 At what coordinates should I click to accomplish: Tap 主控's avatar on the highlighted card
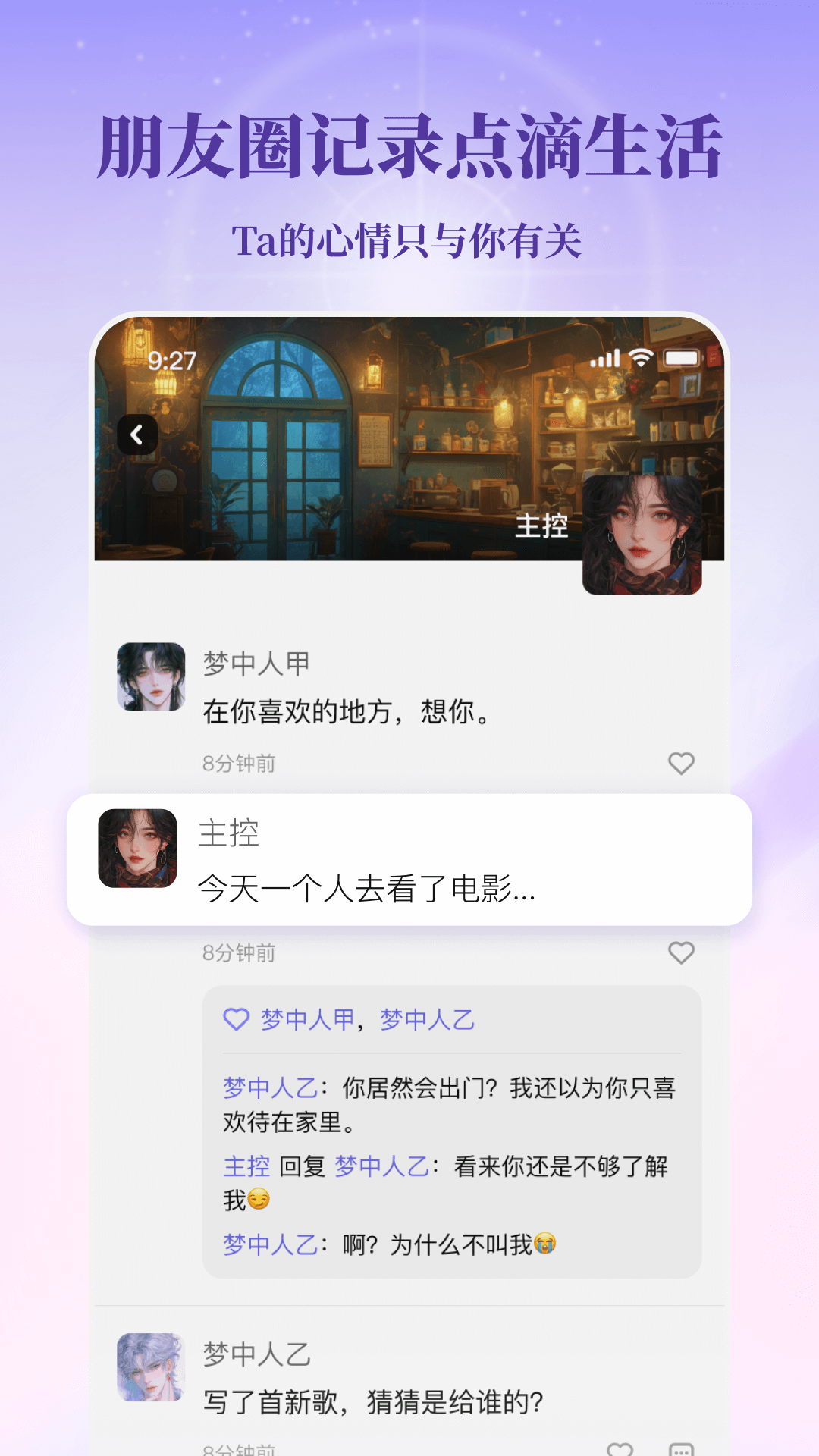(x=136, y=849)
